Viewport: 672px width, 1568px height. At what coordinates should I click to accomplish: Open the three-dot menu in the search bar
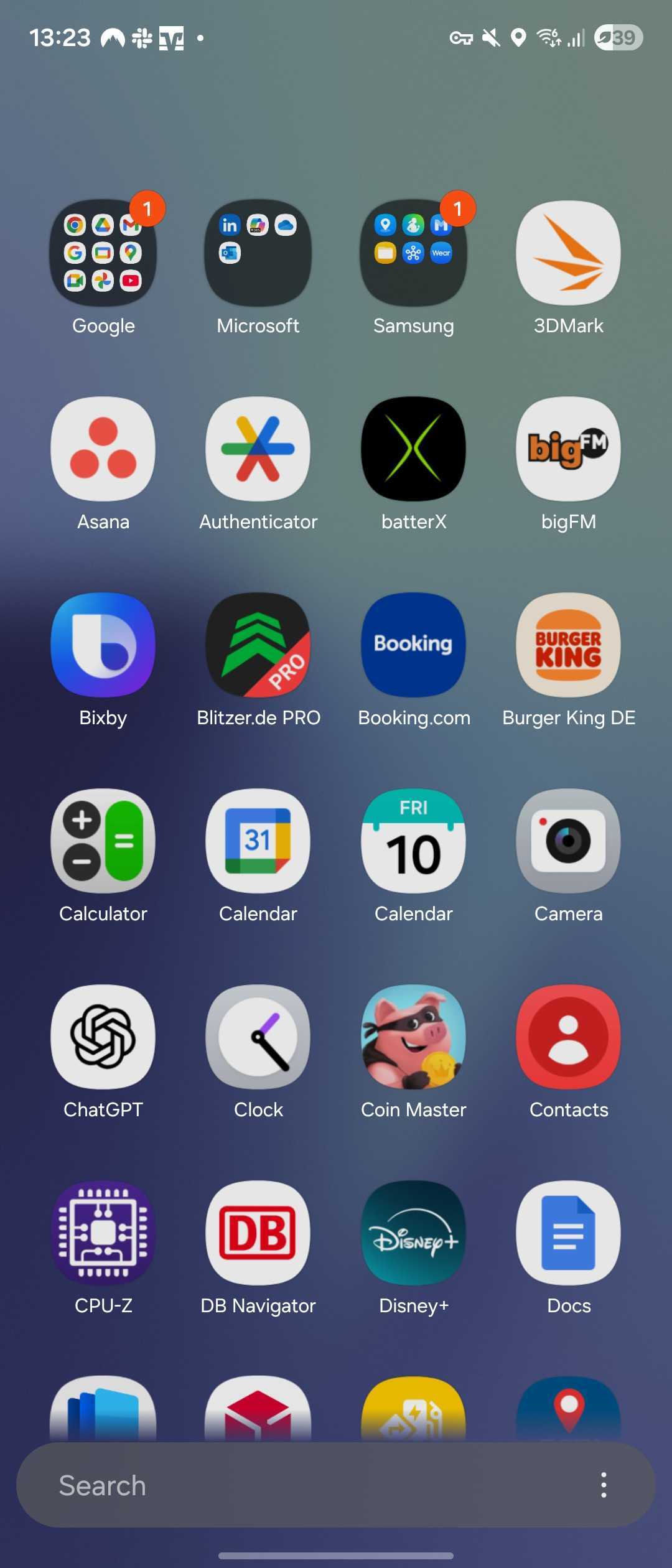tap(603, 1485)
